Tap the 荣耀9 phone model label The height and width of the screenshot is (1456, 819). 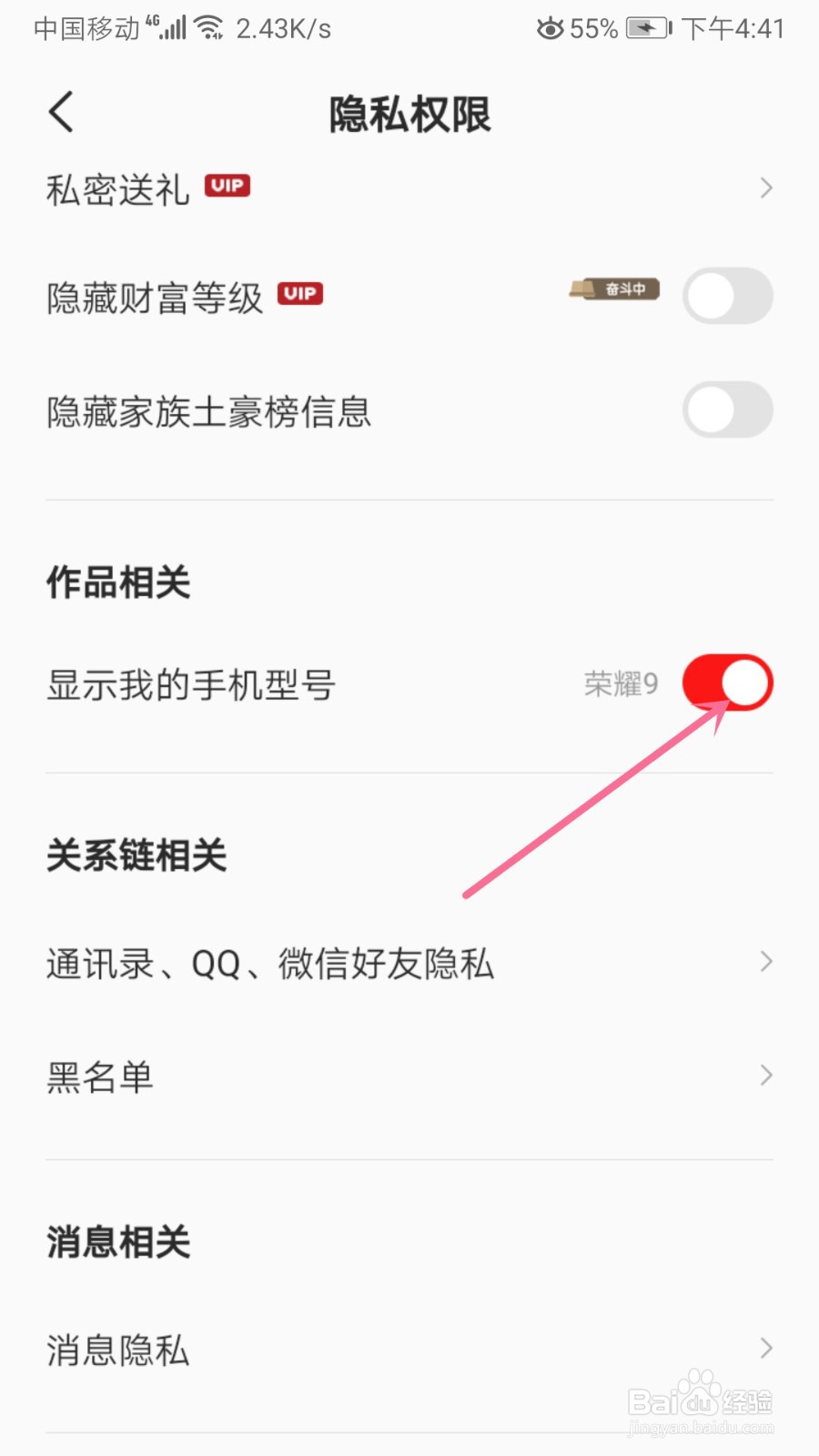click(622, 682)
